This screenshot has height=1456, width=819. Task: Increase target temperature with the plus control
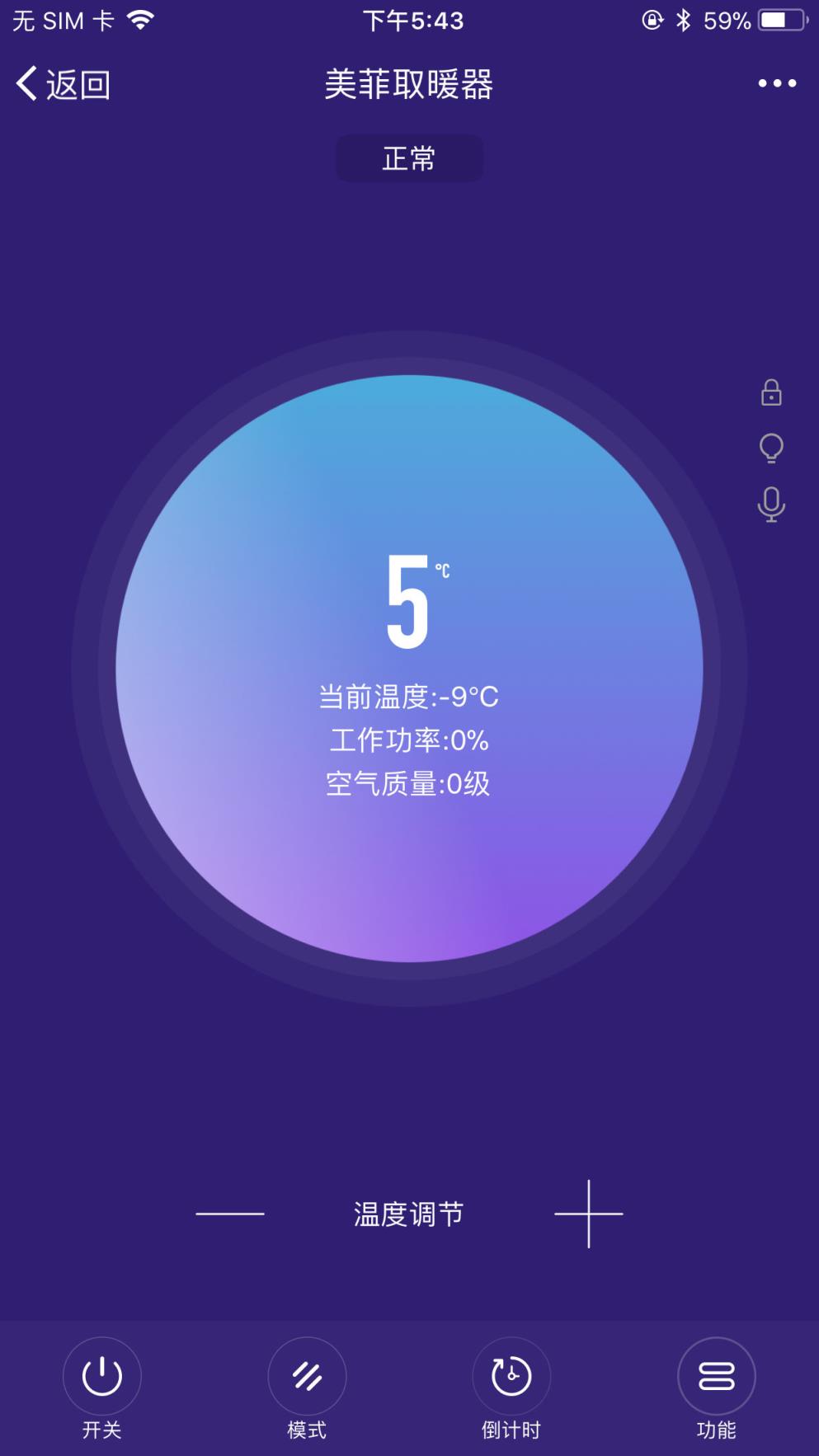click(x=588, y=1214)
